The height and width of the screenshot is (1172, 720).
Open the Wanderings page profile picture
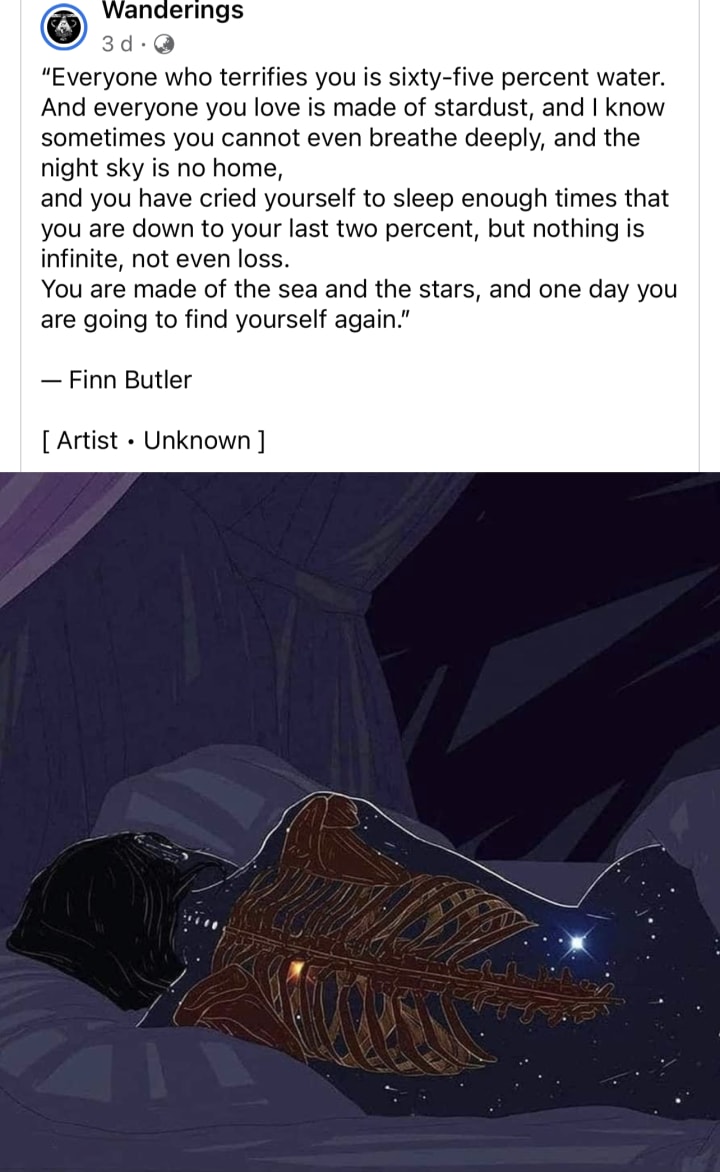coord(64,26)
